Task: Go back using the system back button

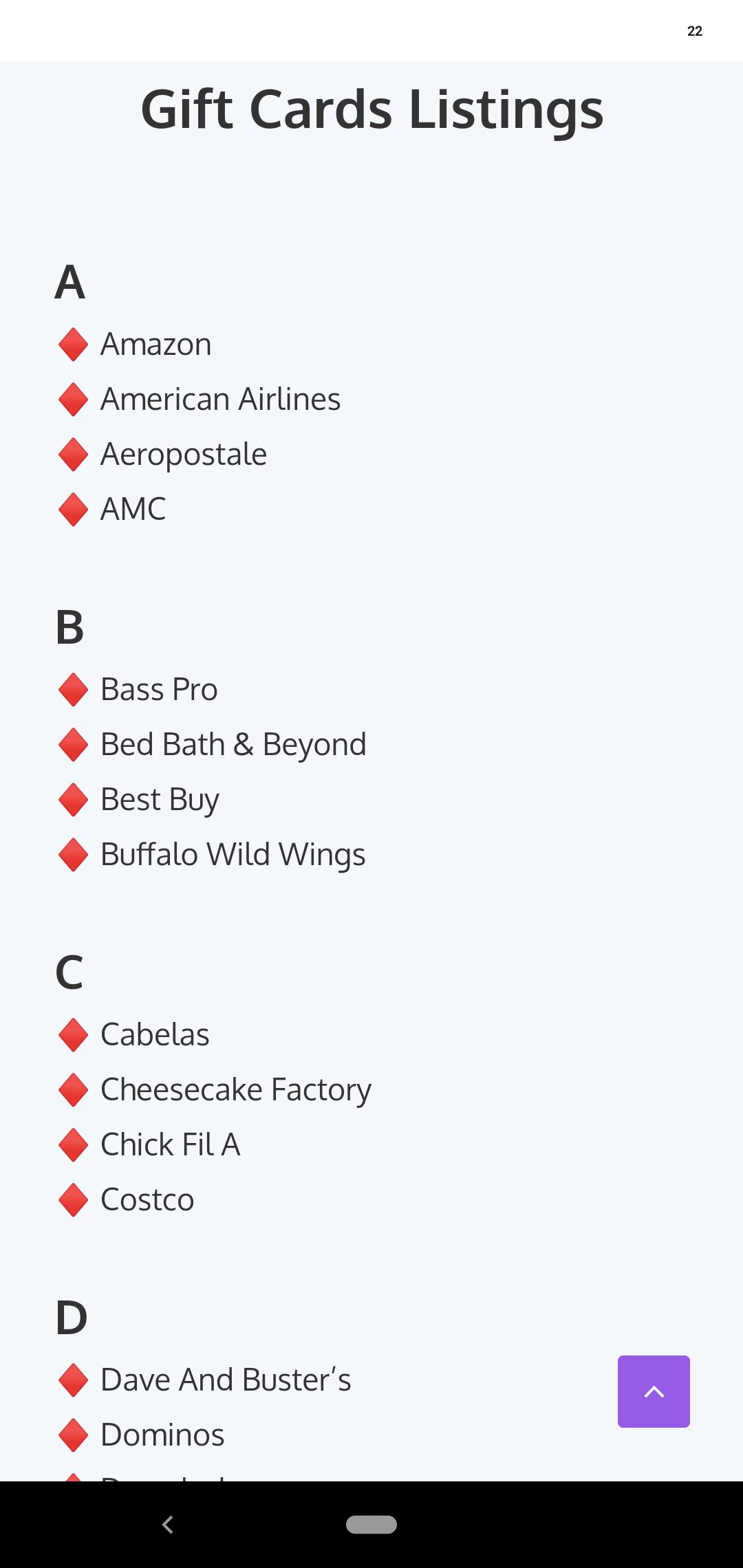Action: coord(167,1525)
